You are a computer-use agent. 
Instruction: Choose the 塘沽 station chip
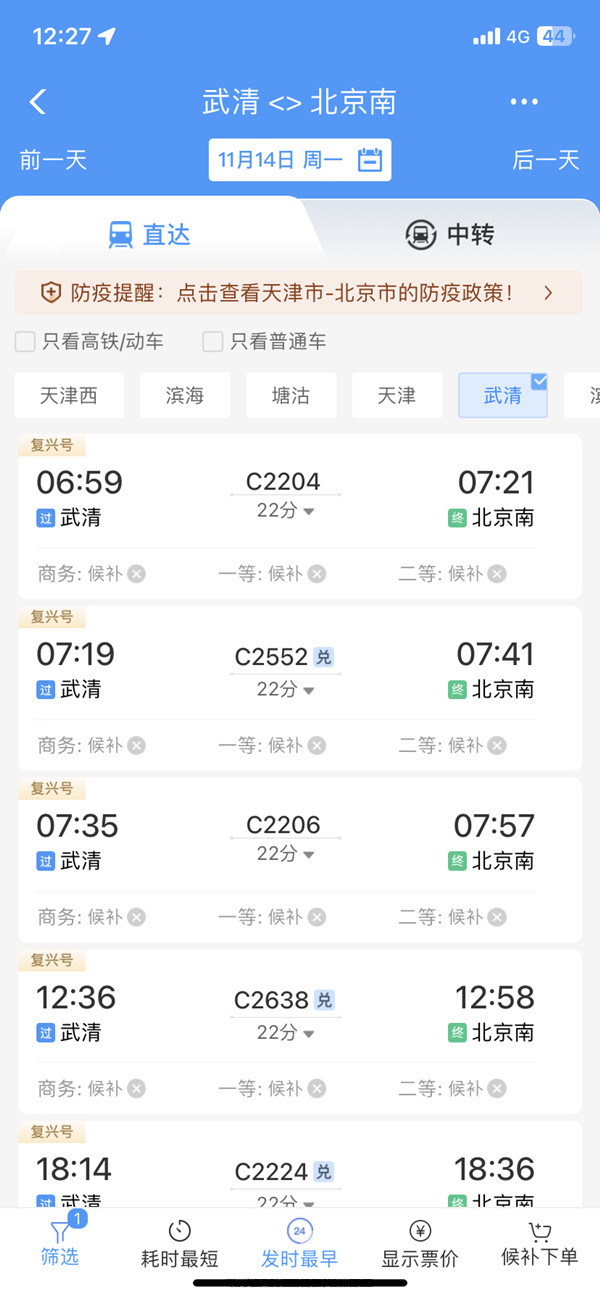tap(291, 395)
